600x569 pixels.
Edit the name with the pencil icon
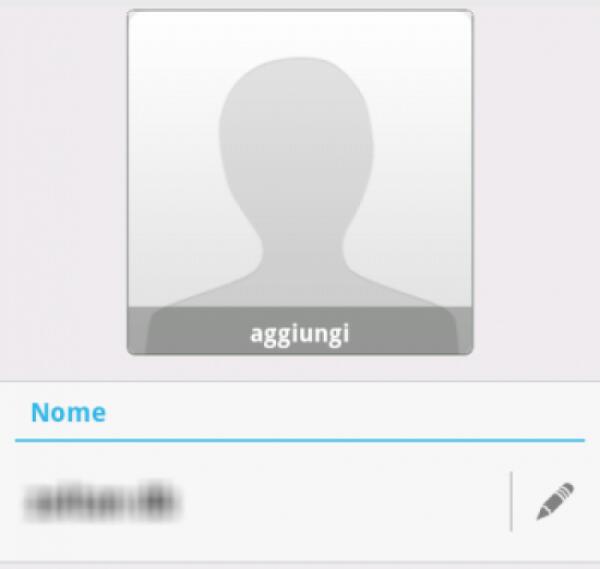tap(555, 501)
